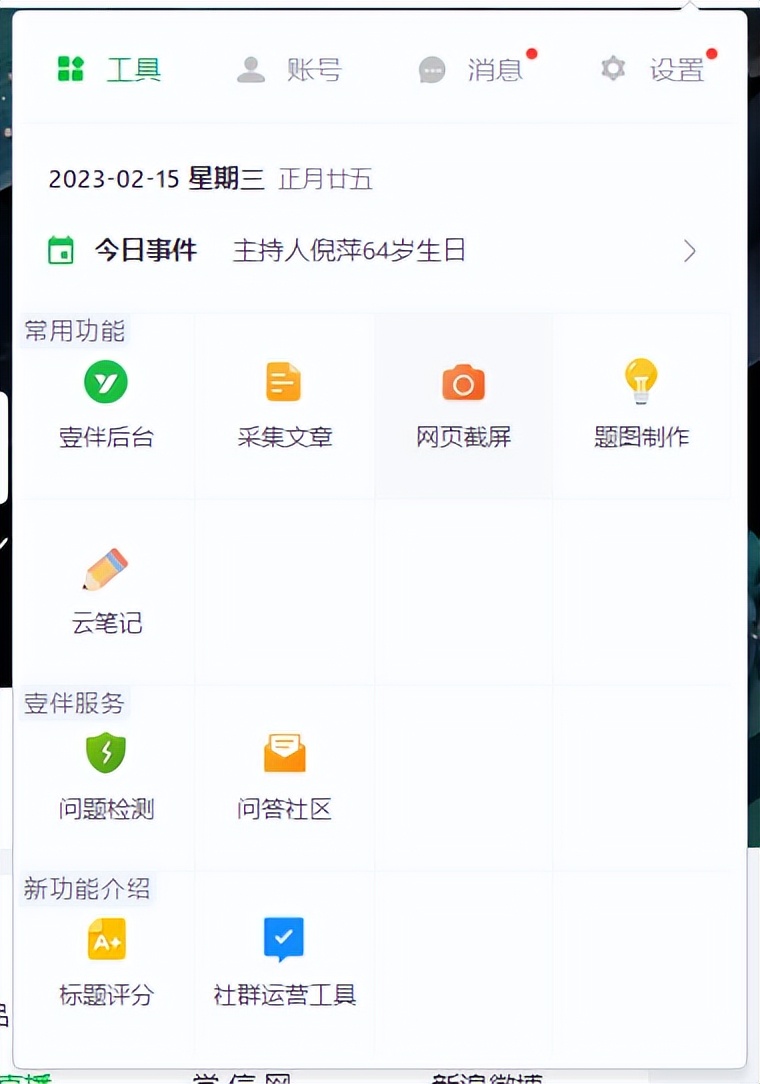Viewport: 760px width, 1084px height.
Task: Launch the 社群运营工具 community tool icon
Action: pos(284,940)
